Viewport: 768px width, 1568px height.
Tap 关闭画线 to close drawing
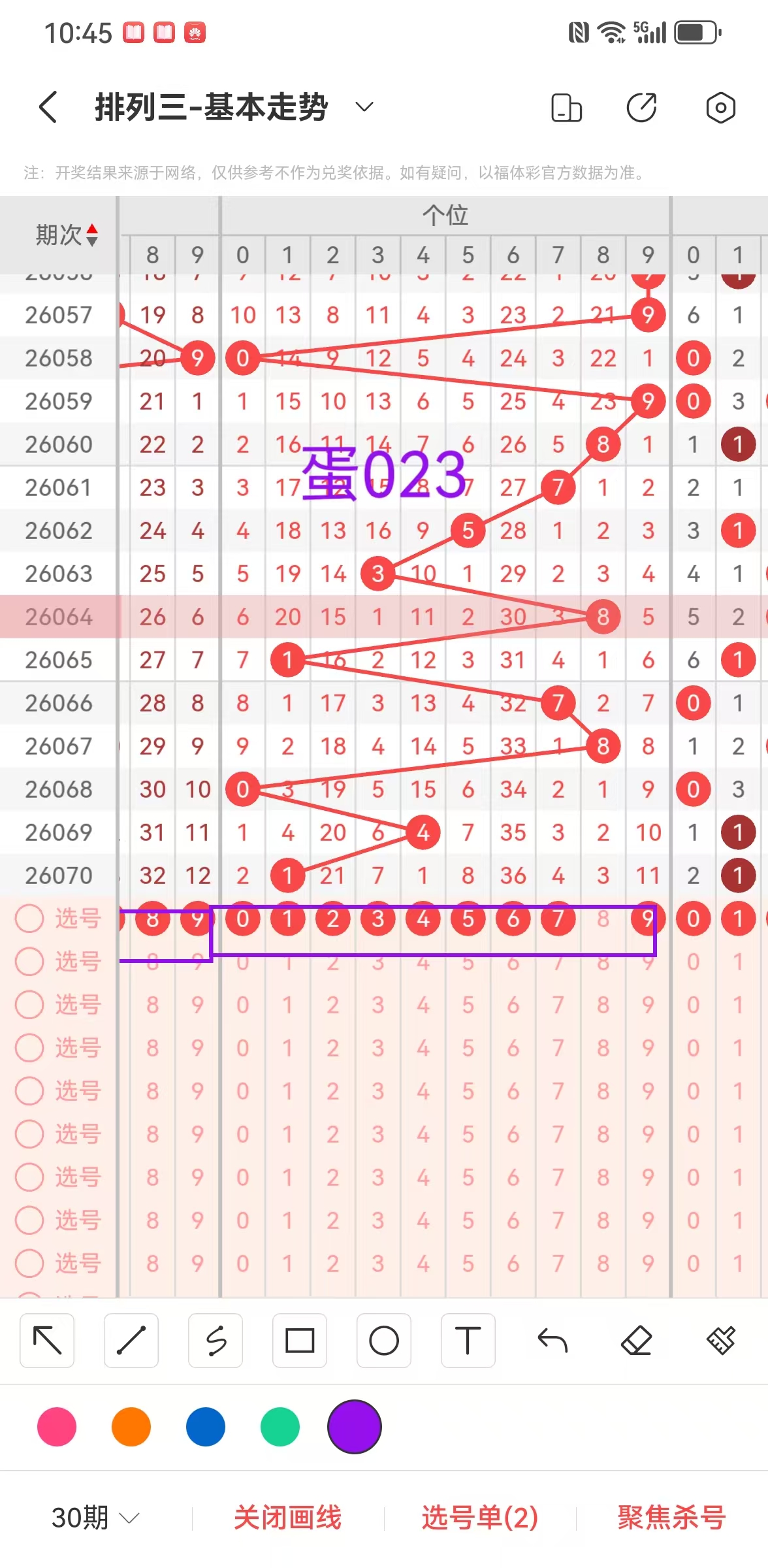(287, 1517)
